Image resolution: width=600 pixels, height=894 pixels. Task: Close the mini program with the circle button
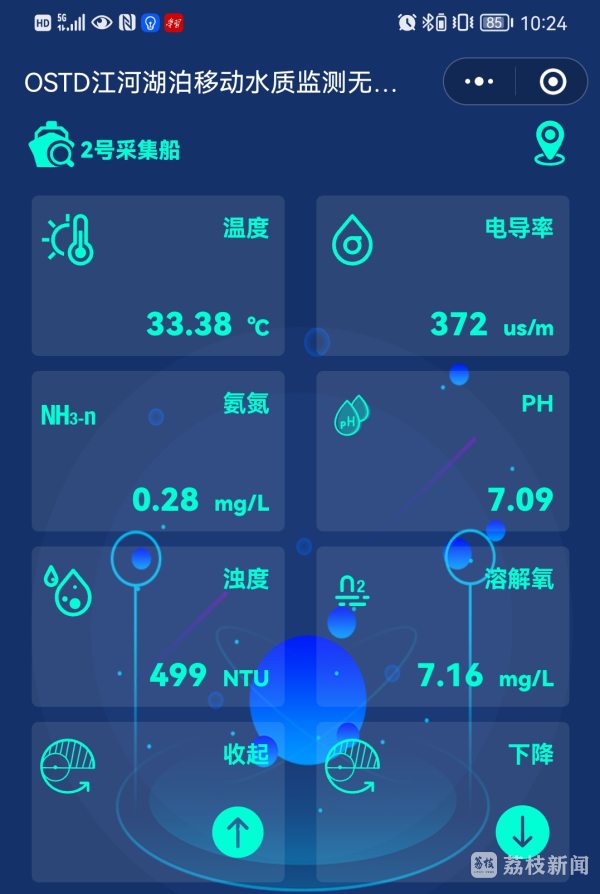(x=552, y=81)
